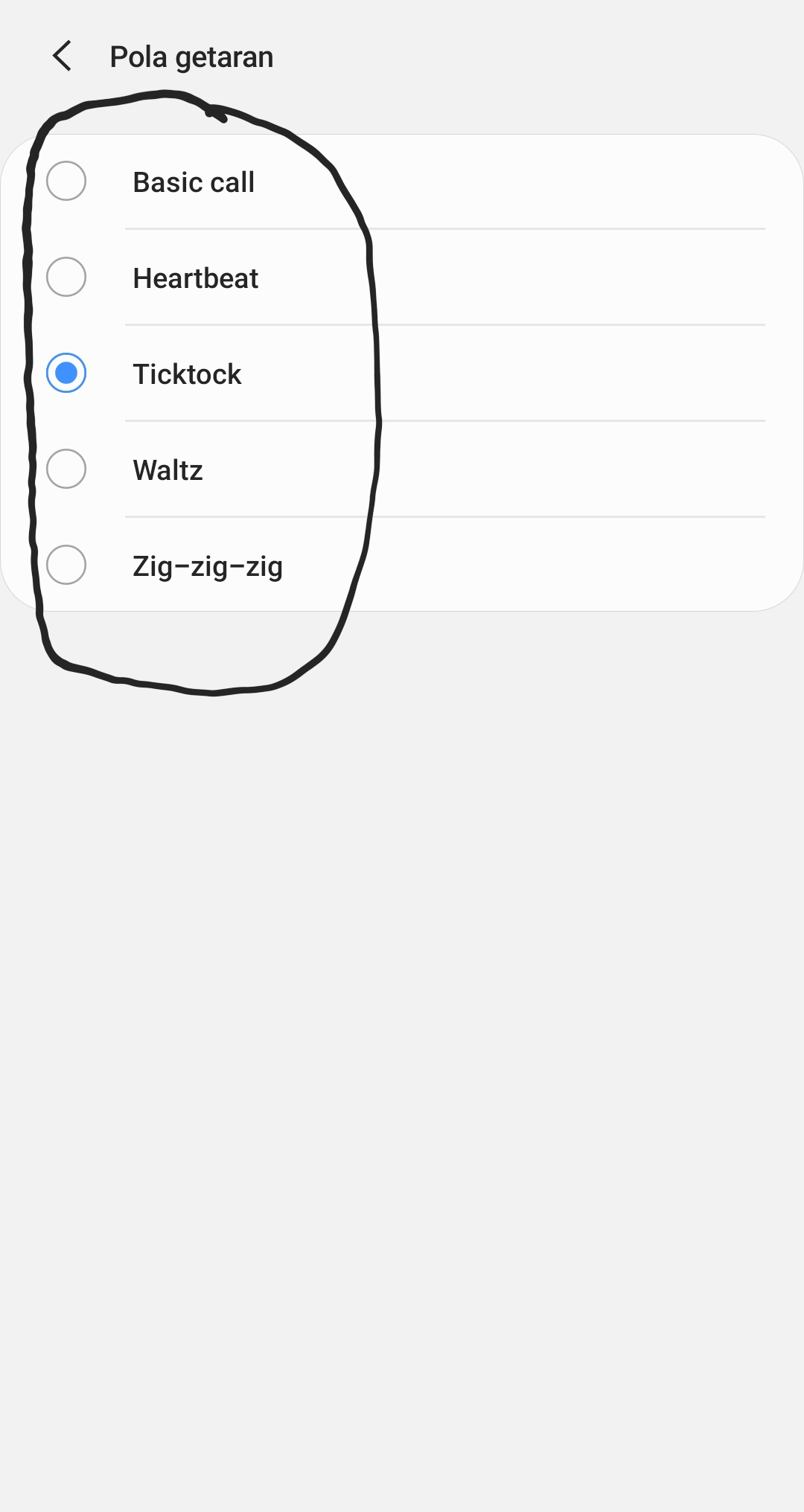This screenshot has width=804, height=1512.
Task: Go back from Pola getaran
Action: click(x=63, y=57)
